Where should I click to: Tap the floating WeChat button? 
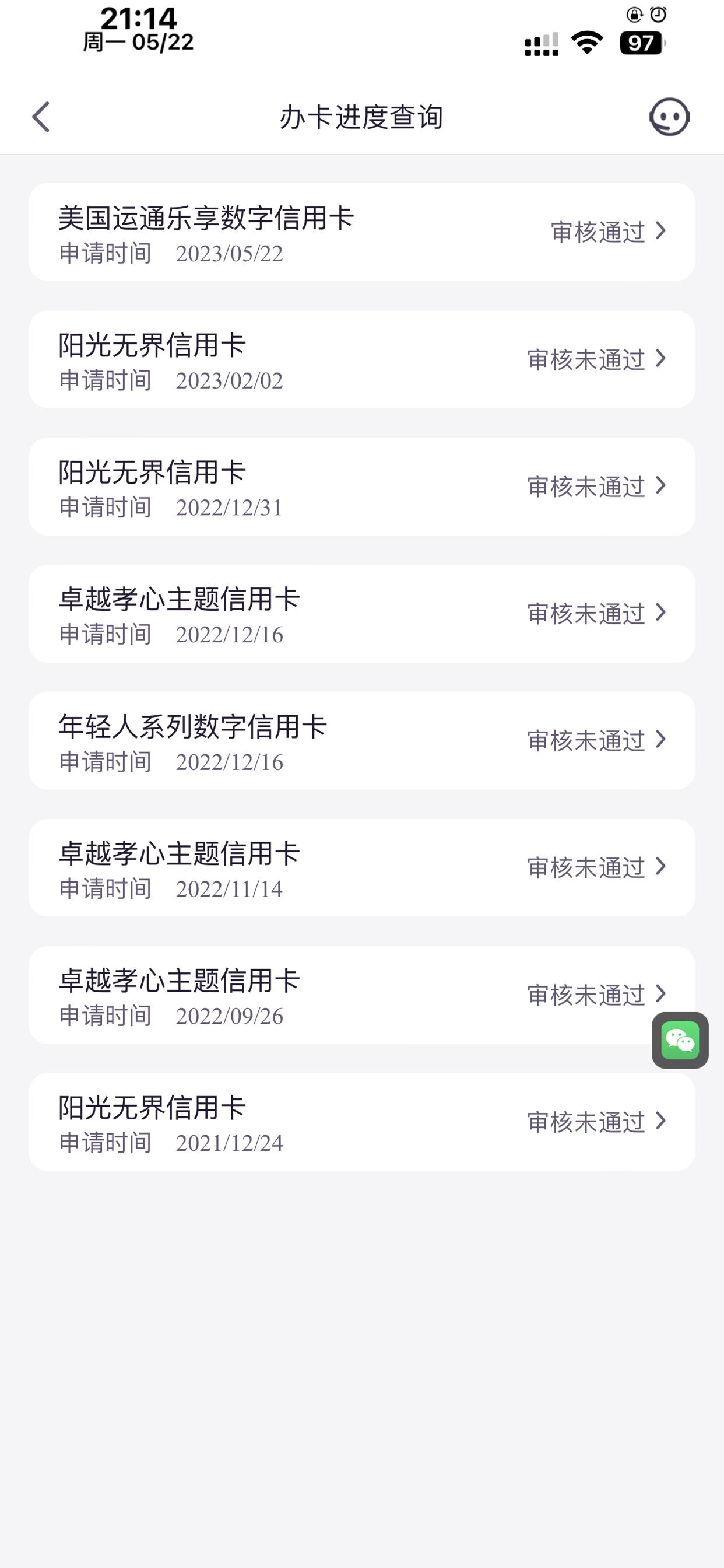(680, 1040)
